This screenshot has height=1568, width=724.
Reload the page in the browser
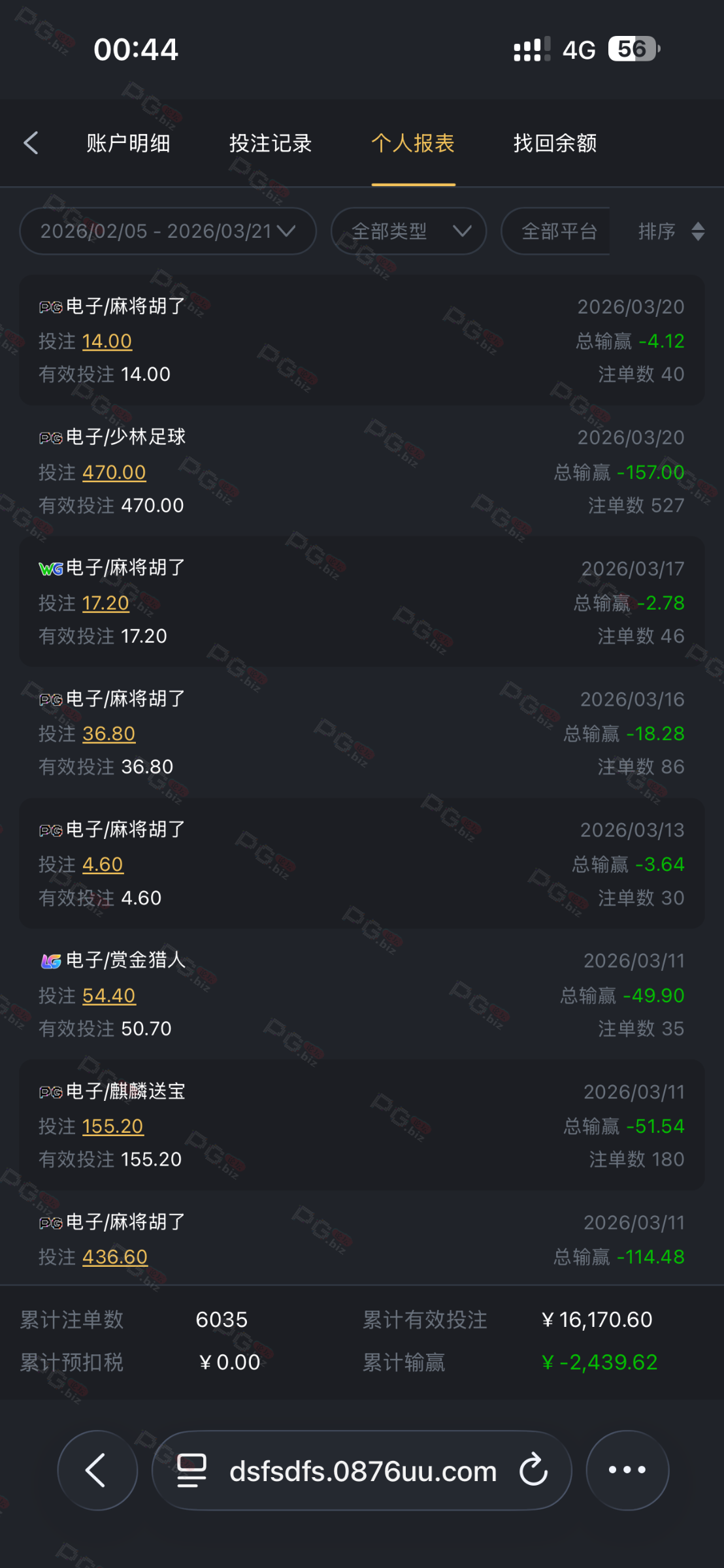coord(533,1471)
